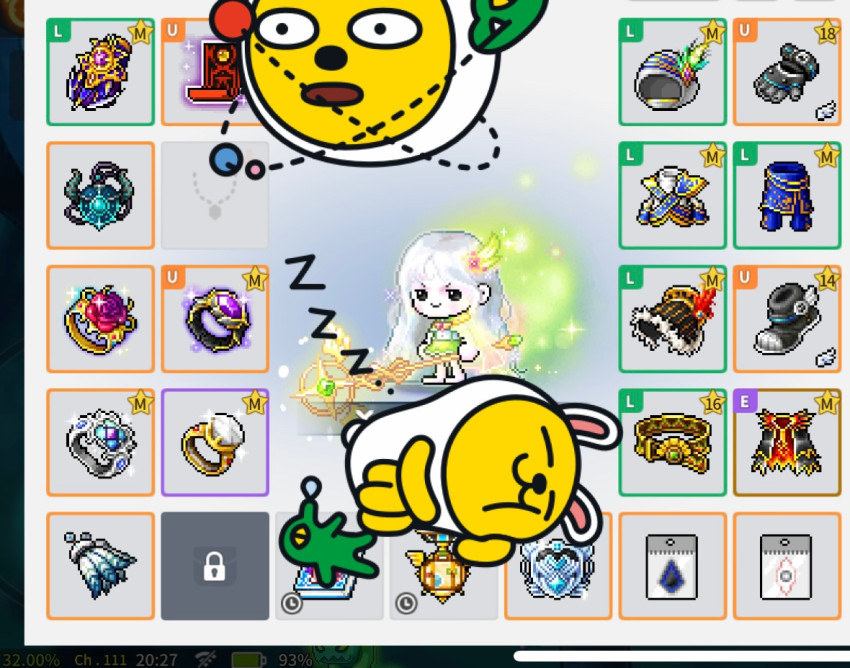Select the feathered helmet equipment slot
Image resolution: width=850 pixels, height=668 pixels.
coord(672,72)
